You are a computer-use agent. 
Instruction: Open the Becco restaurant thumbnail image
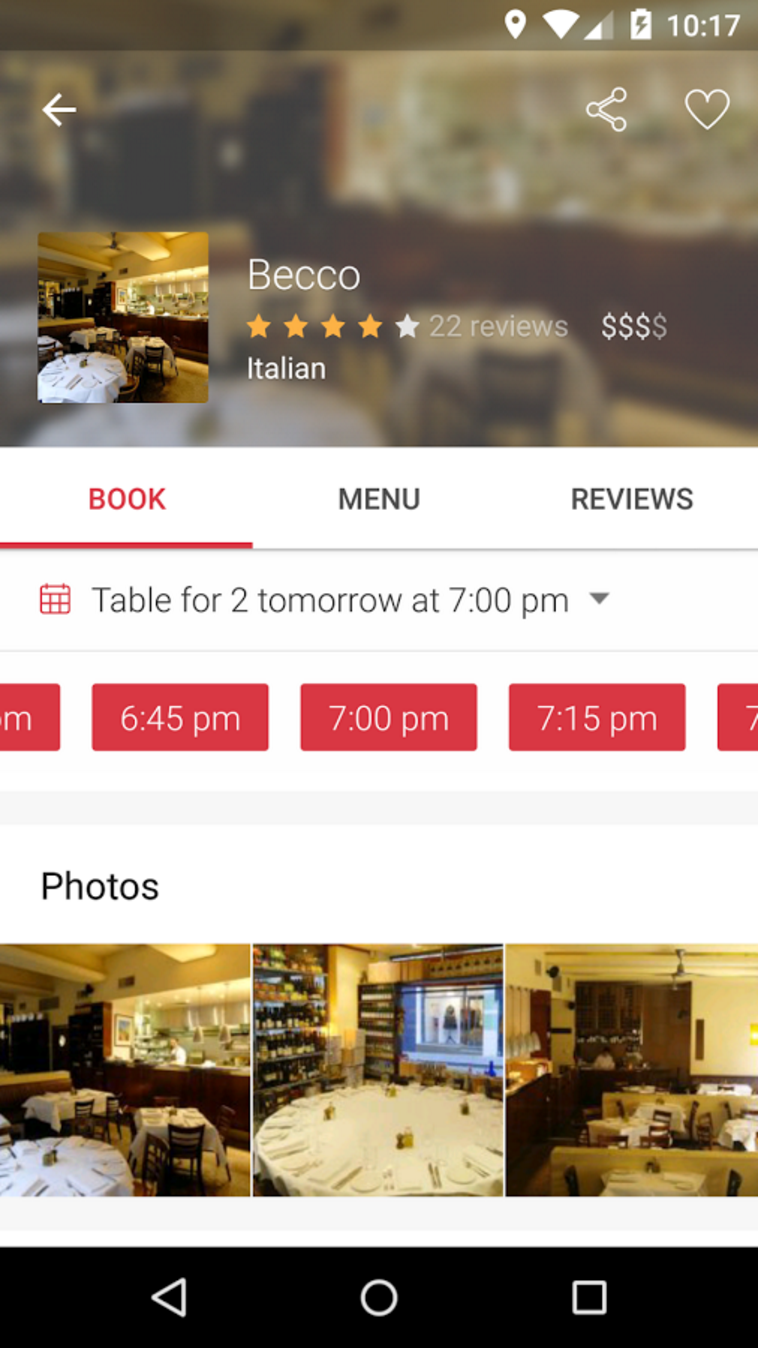click(123, 318)
